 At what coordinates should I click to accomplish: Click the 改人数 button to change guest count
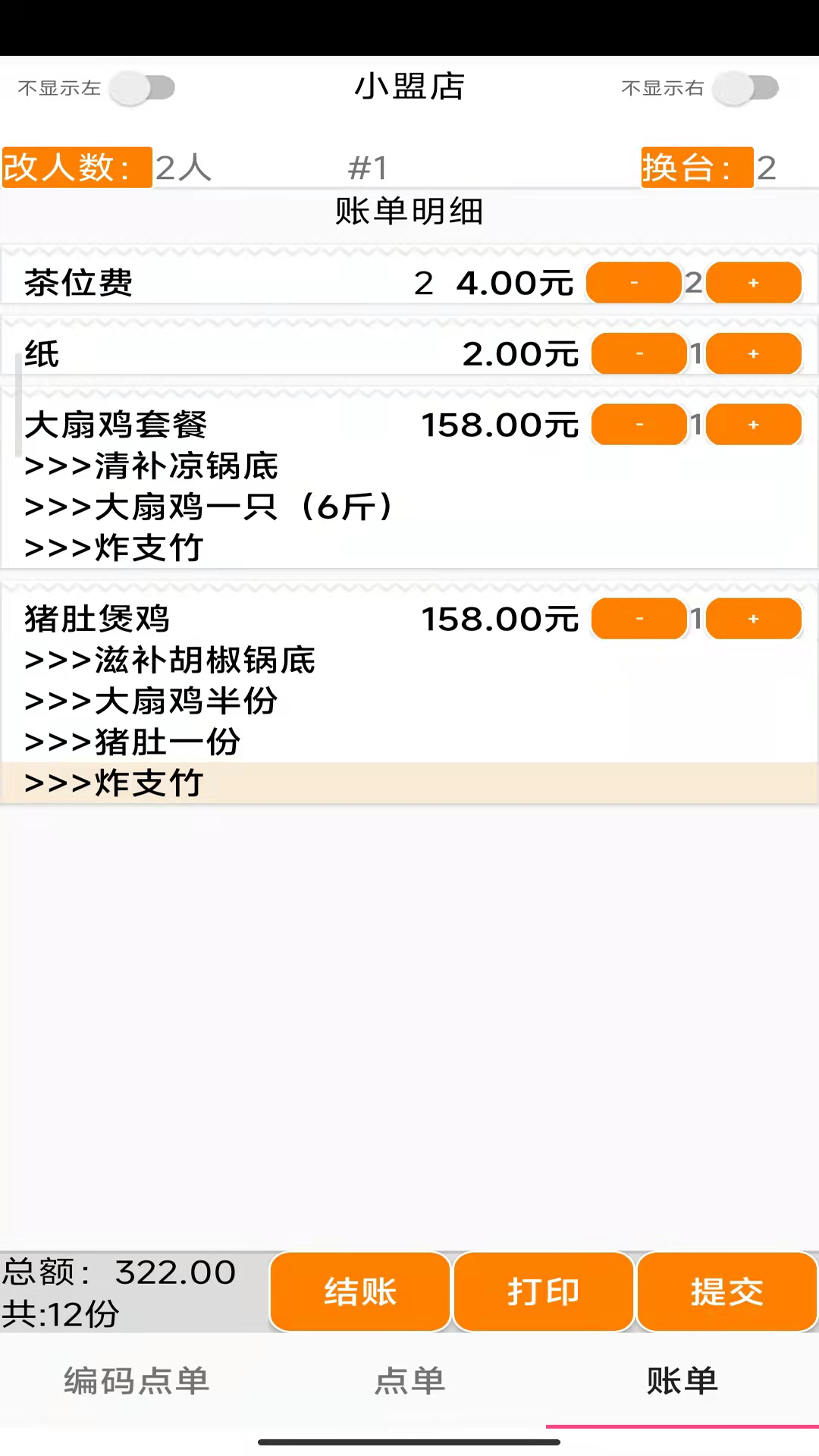click(76, 168)
